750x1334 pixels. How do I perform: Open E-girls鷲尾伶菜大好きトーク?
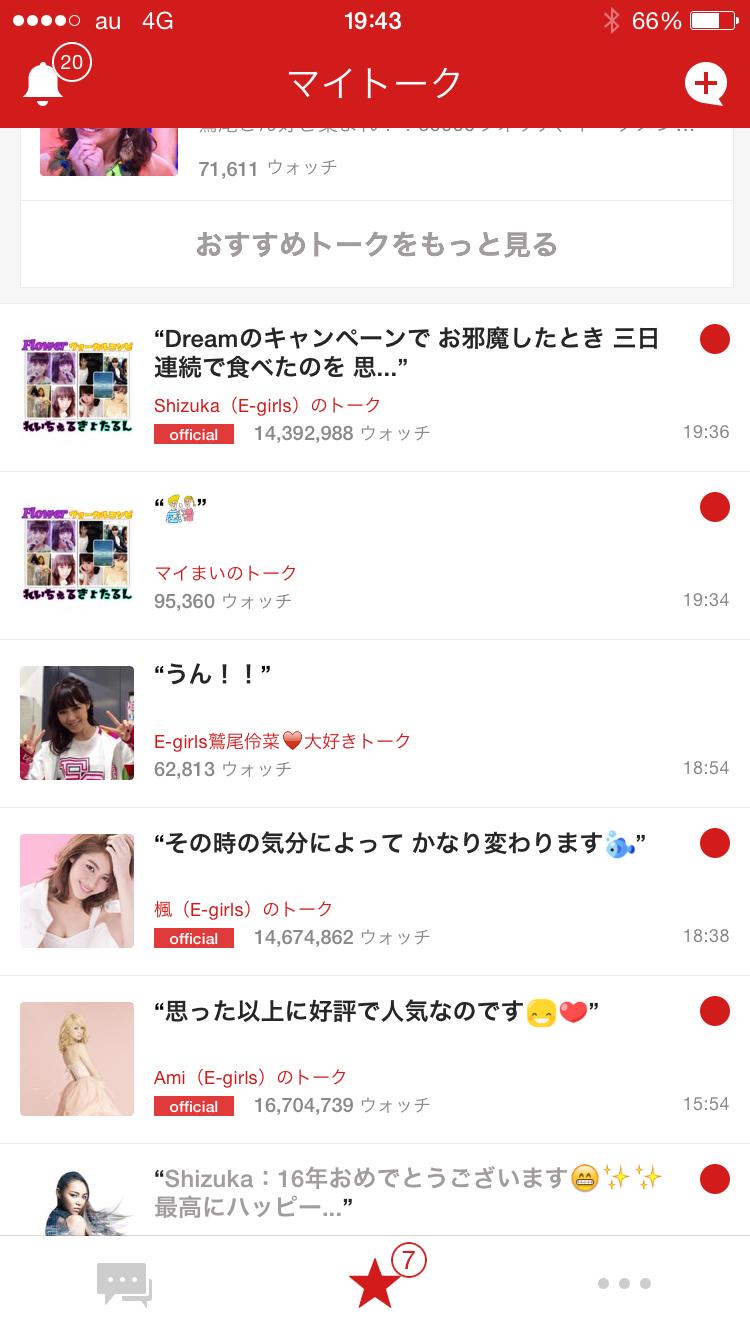pyautogui.click(x=281, y=741)
